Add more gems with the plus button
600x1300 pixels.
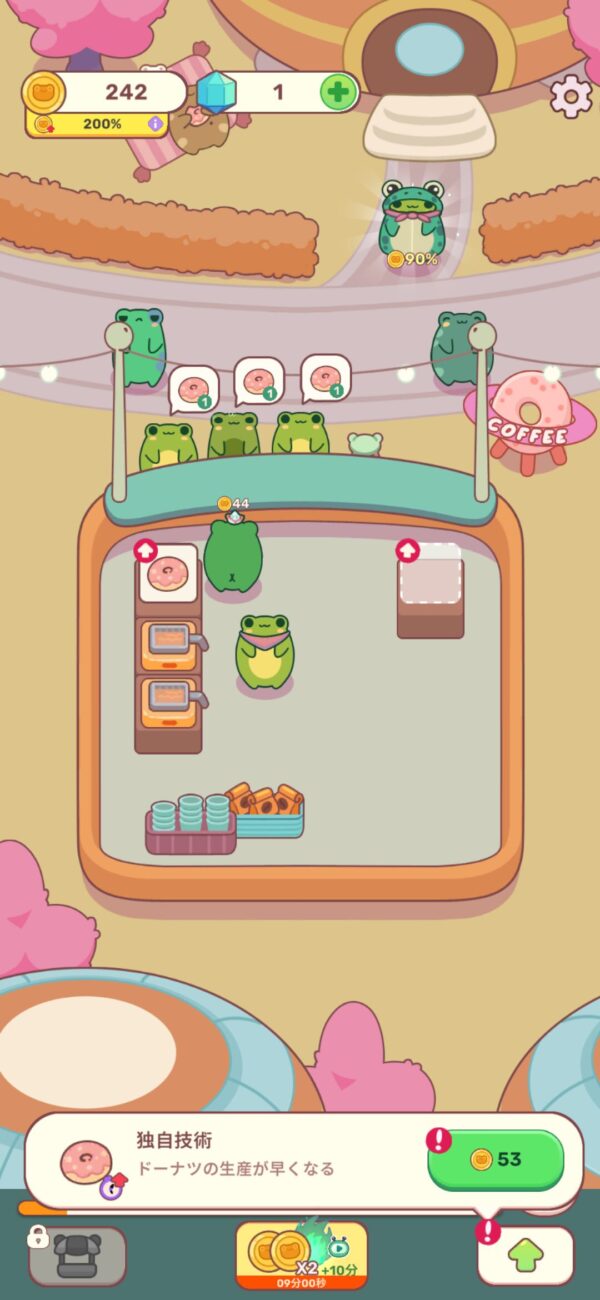338,92
